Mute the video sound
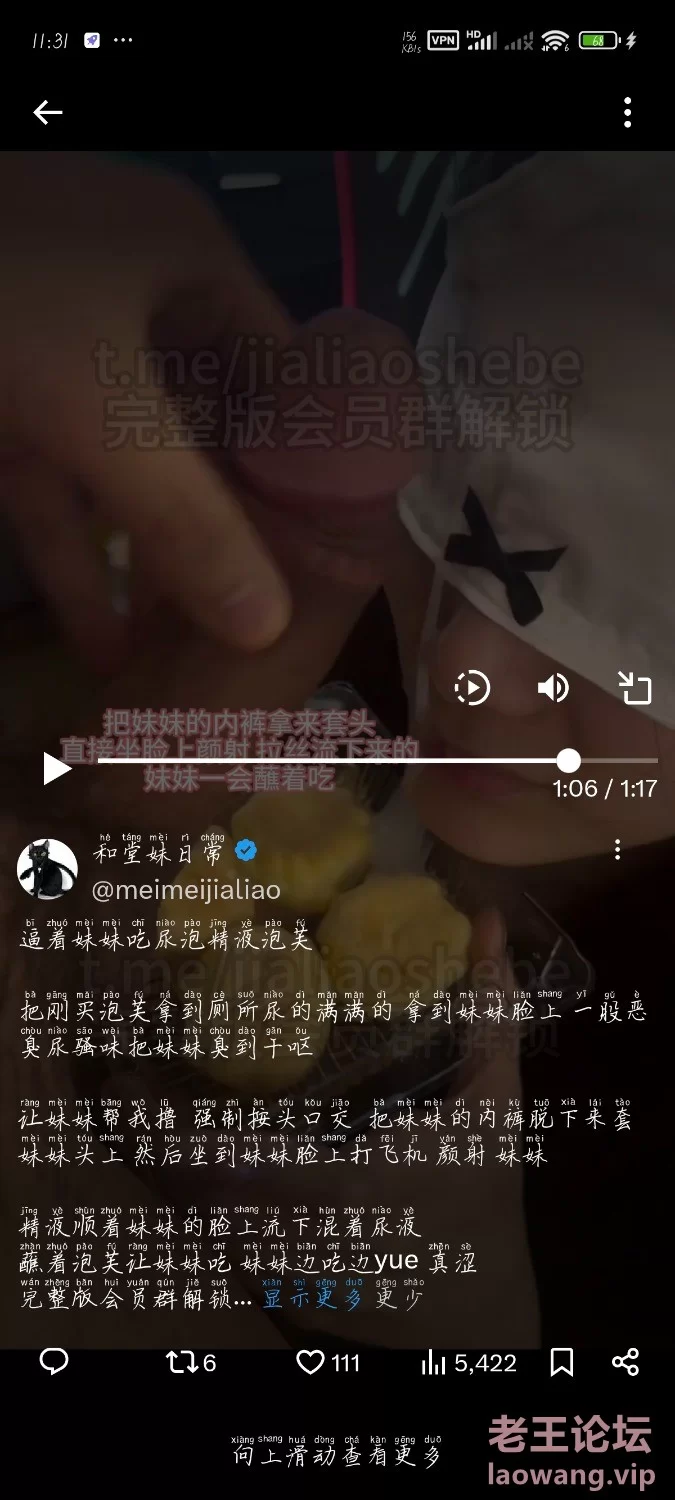This screenshot has height=1500, width=675. tap(553, 688)
